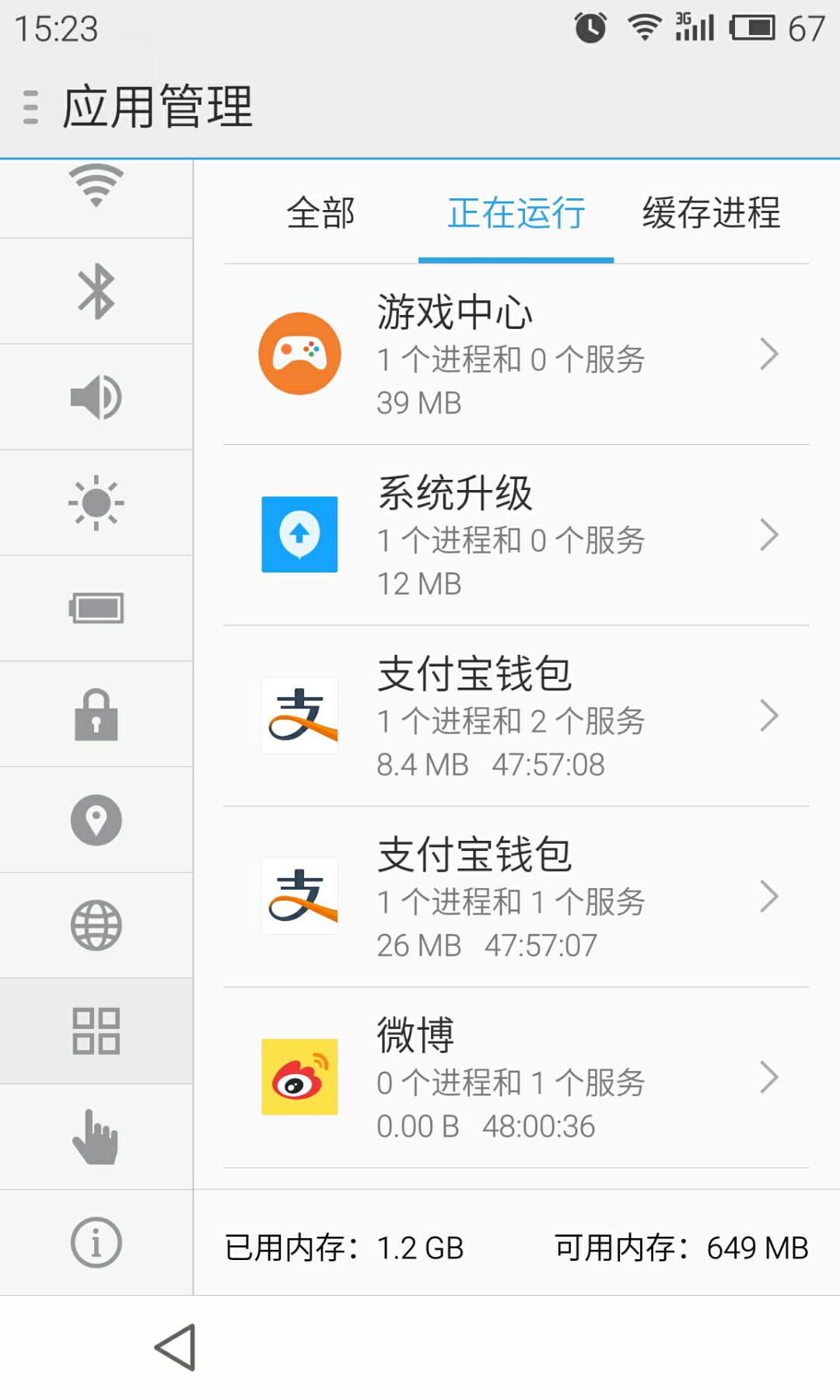Image resolution: width=840 pixels, height=1400 pixels.
Task: Select the lock security icon
Action: [x=95, y=715]
